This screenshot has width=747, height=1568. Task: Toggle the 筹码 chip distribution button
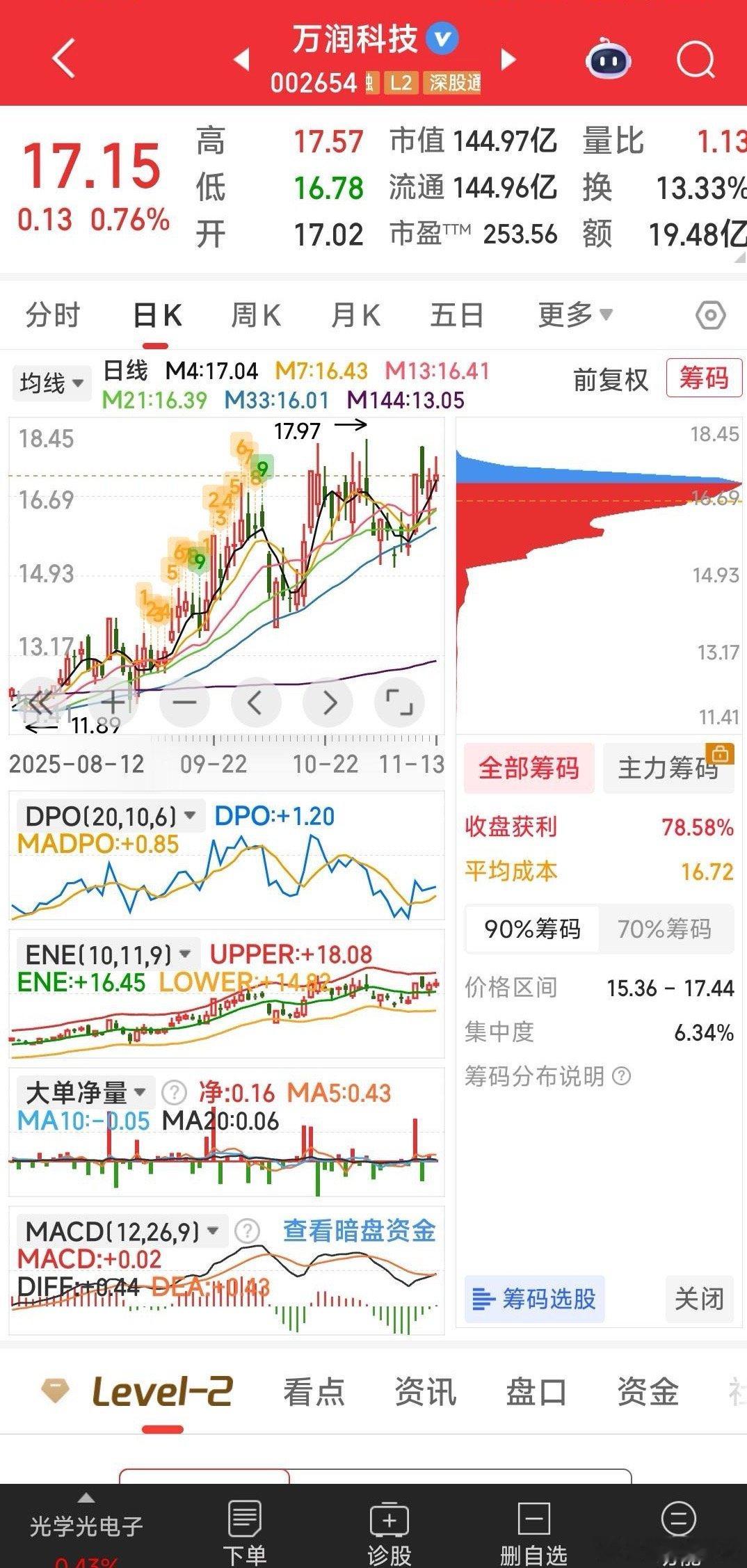pos(703,378)
